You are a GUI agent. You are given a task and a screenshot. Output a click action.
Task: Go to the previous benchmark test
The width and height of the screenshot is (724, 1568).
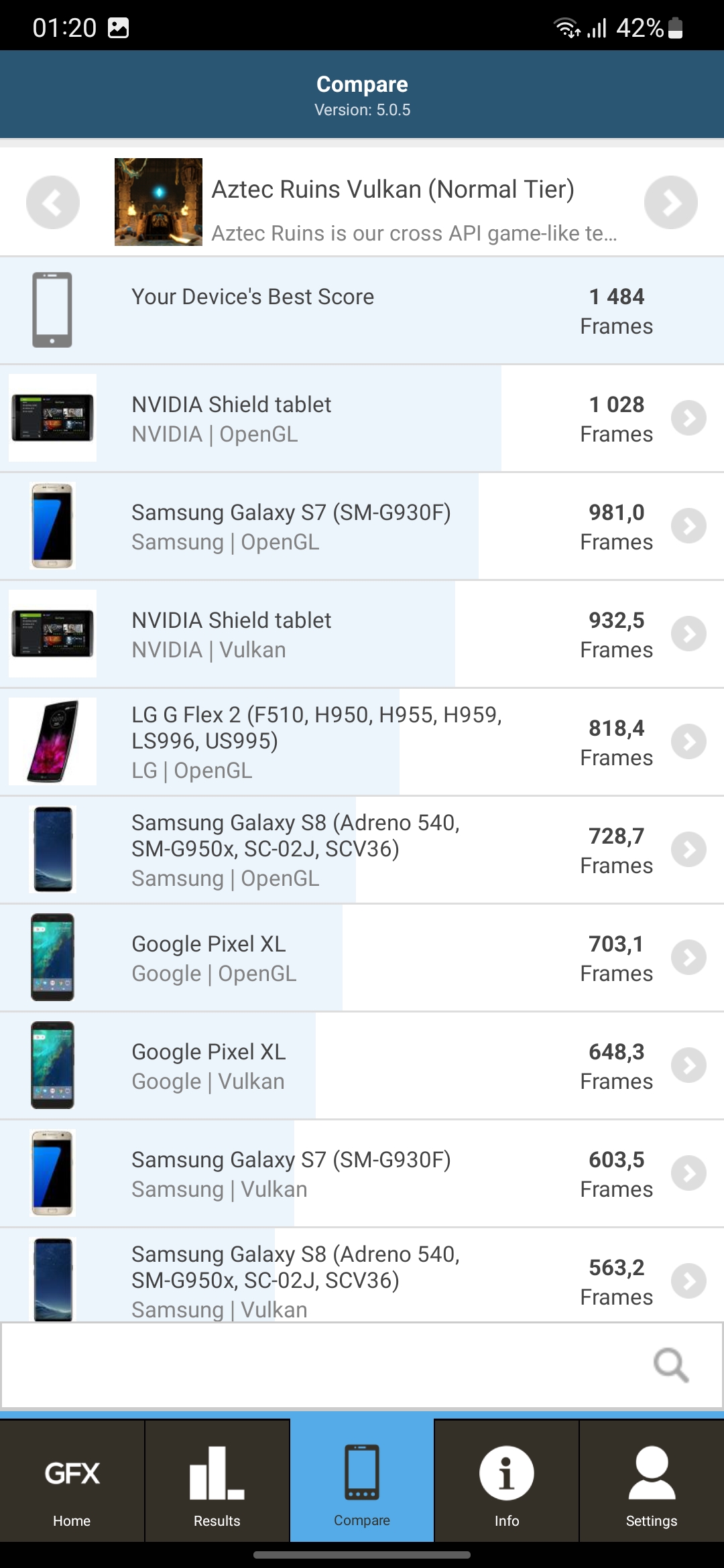click(52, 202)
